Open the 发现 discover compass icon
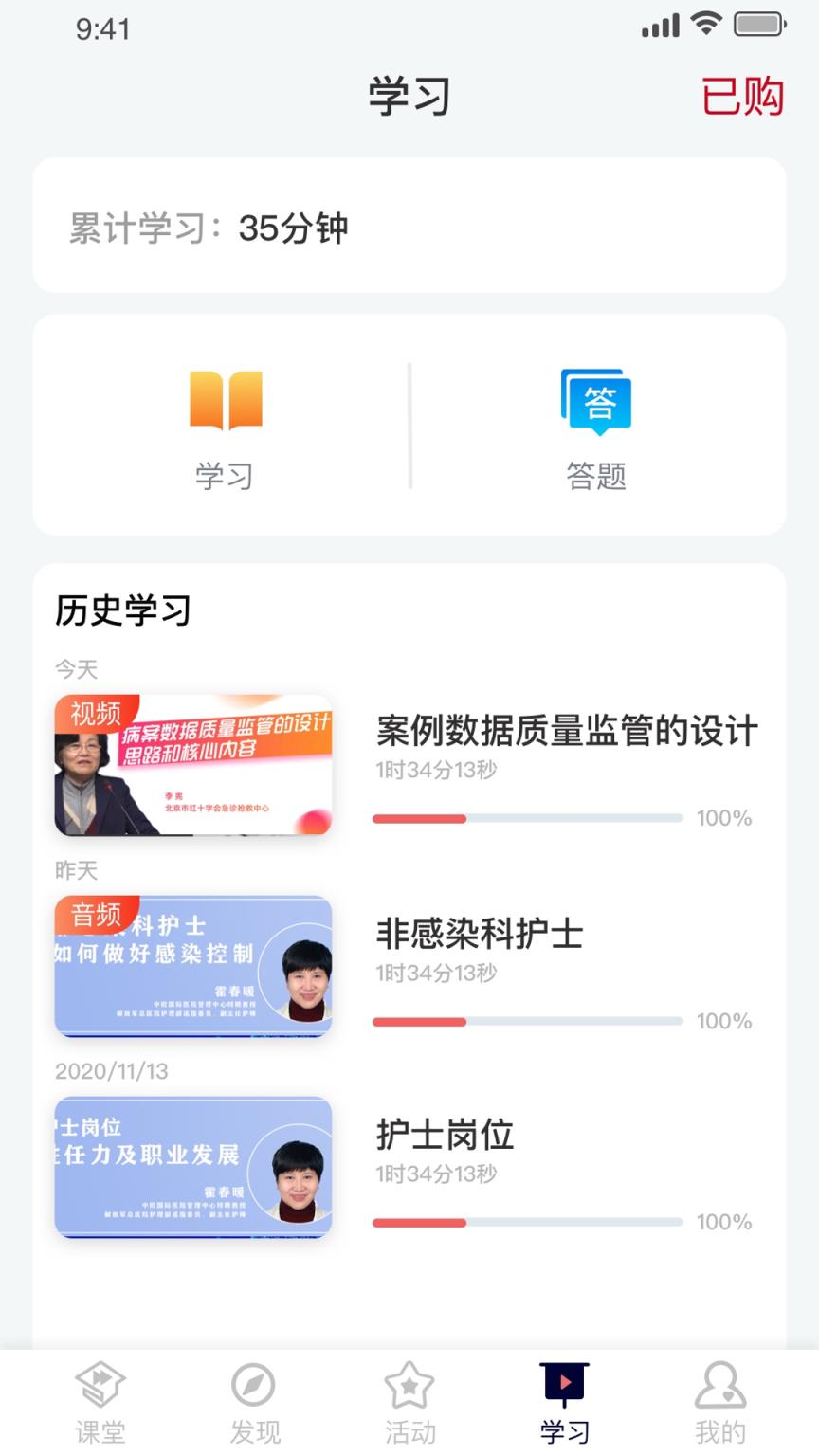 [254, 1392]
